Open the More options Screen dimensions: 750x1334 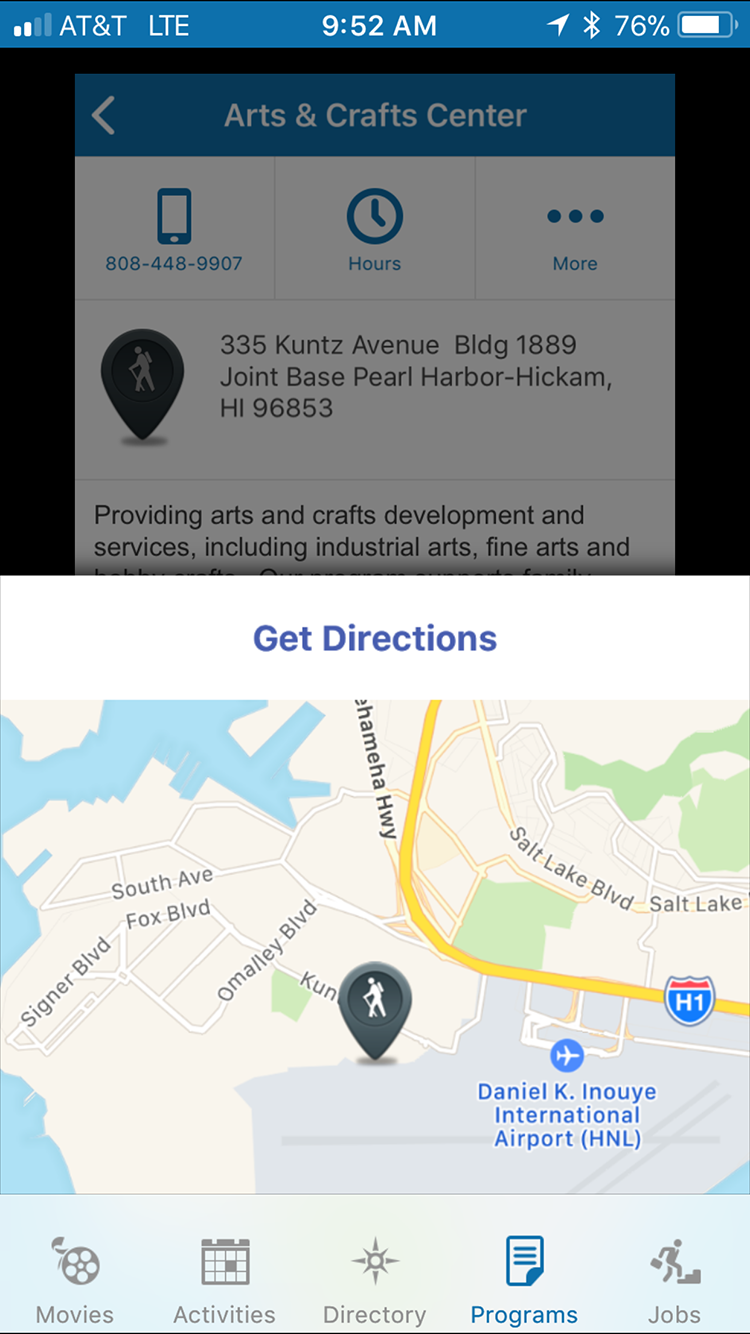tap(575, 229)
